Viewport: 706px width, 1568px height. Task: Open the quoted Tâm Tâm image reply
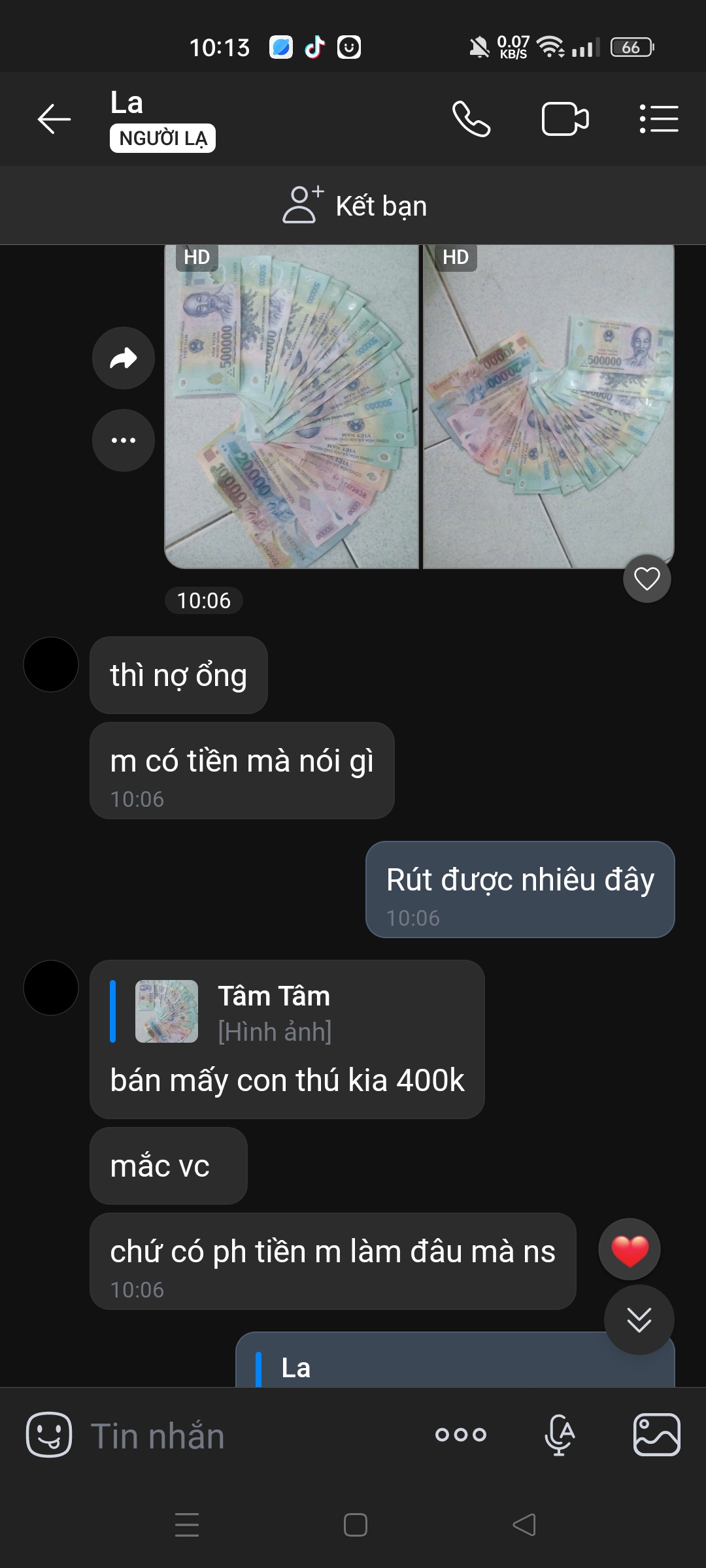click(x=275, y=1011)
